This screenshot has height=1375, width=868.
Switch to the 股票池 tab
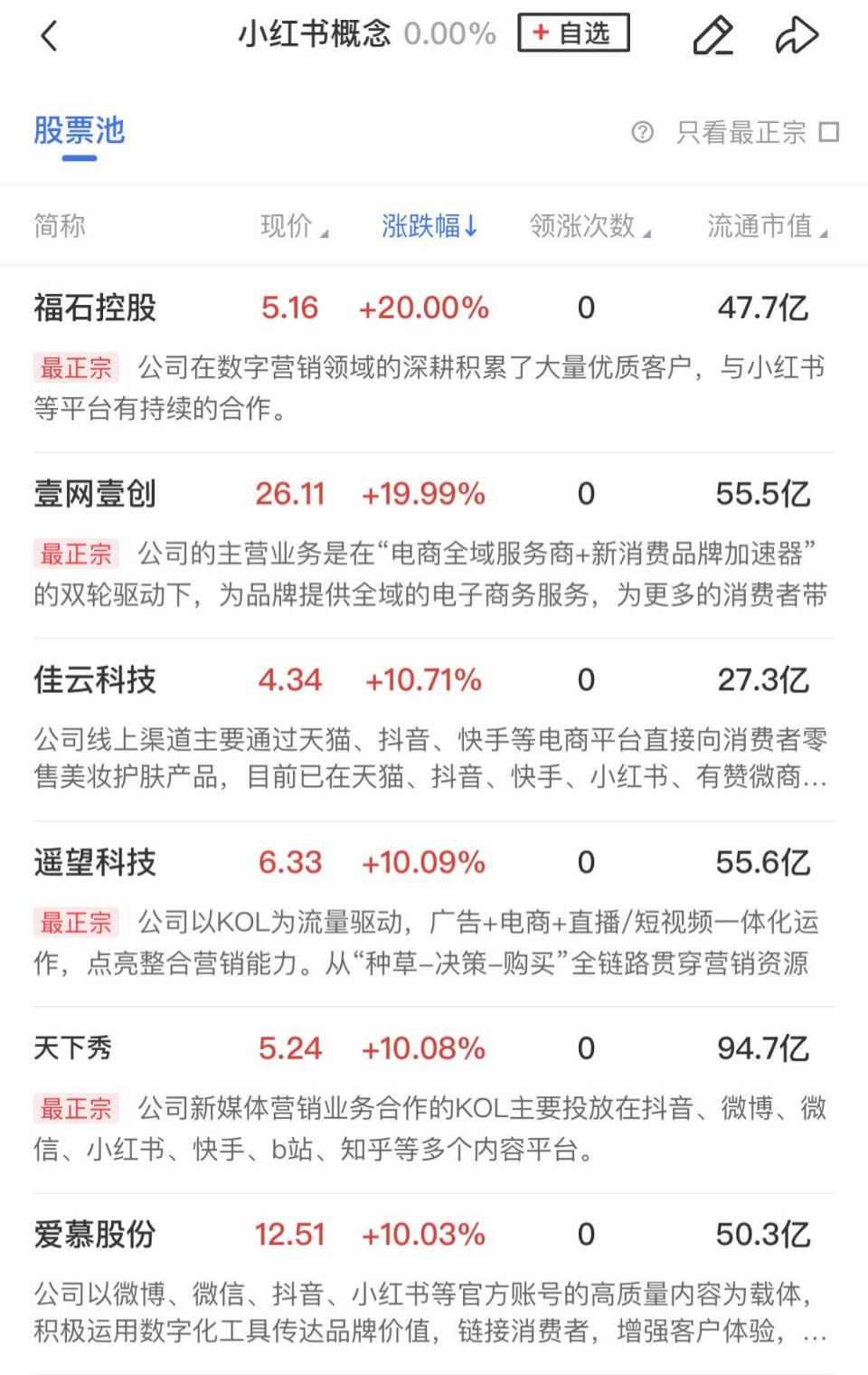tap(79, 132)
